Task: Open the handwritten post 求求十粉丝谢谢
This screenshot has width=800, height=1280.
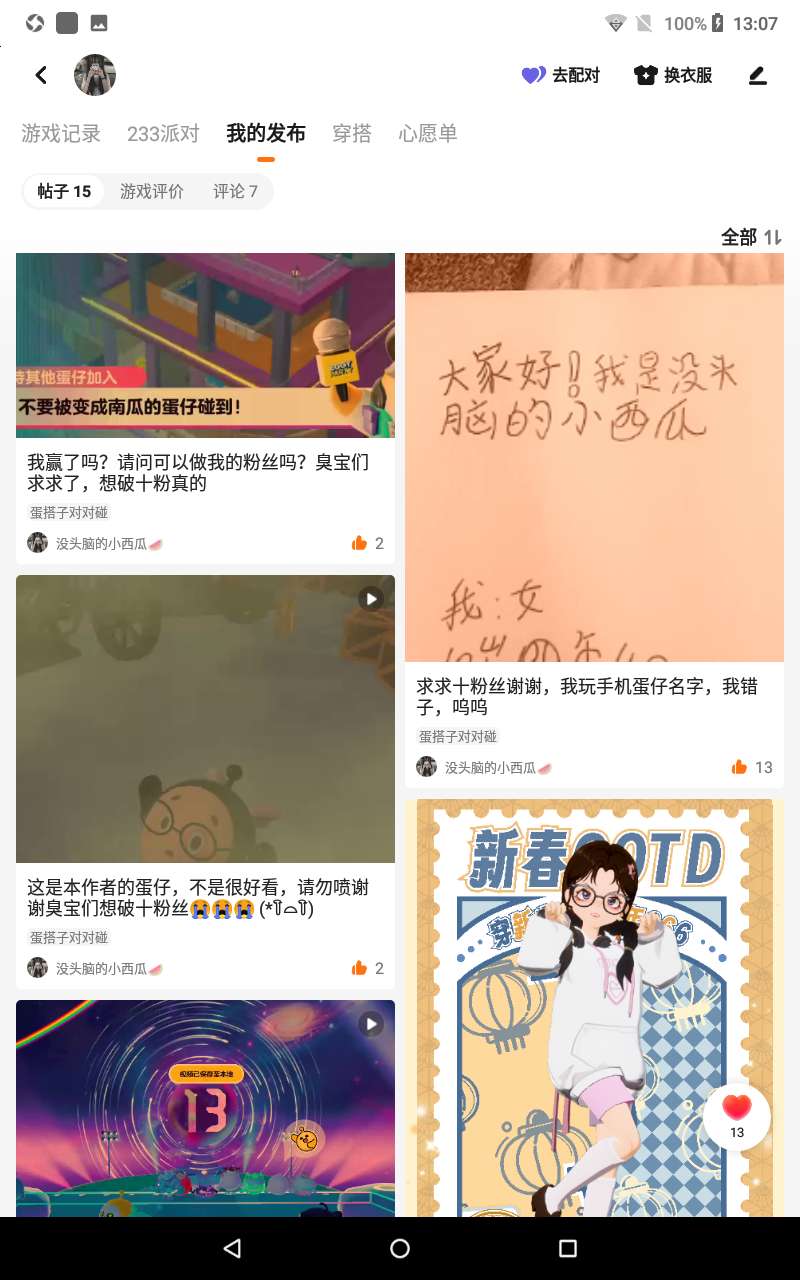Action: click(594, 520)
